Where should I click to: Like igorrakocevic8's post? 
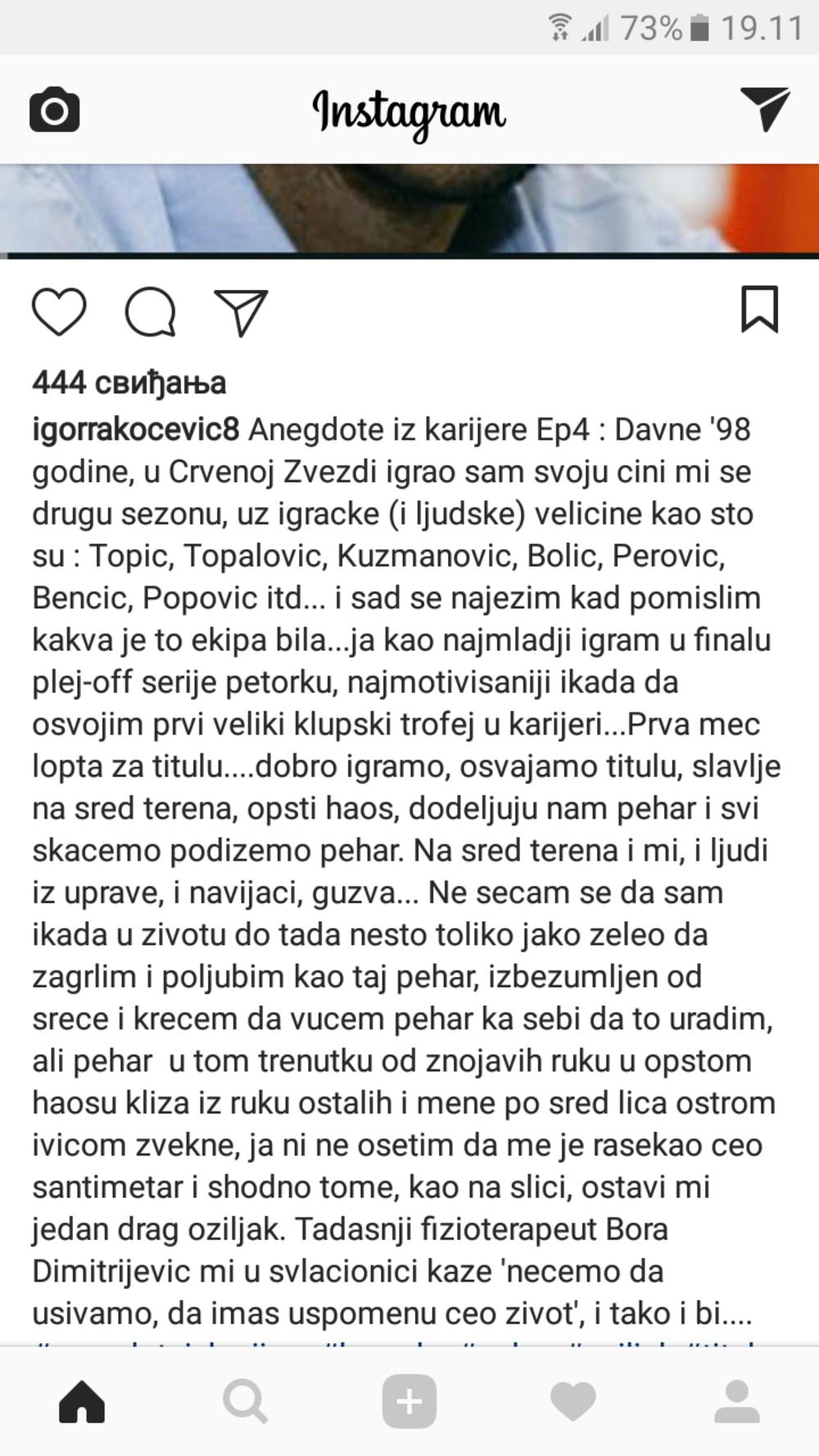click(59, 312)
